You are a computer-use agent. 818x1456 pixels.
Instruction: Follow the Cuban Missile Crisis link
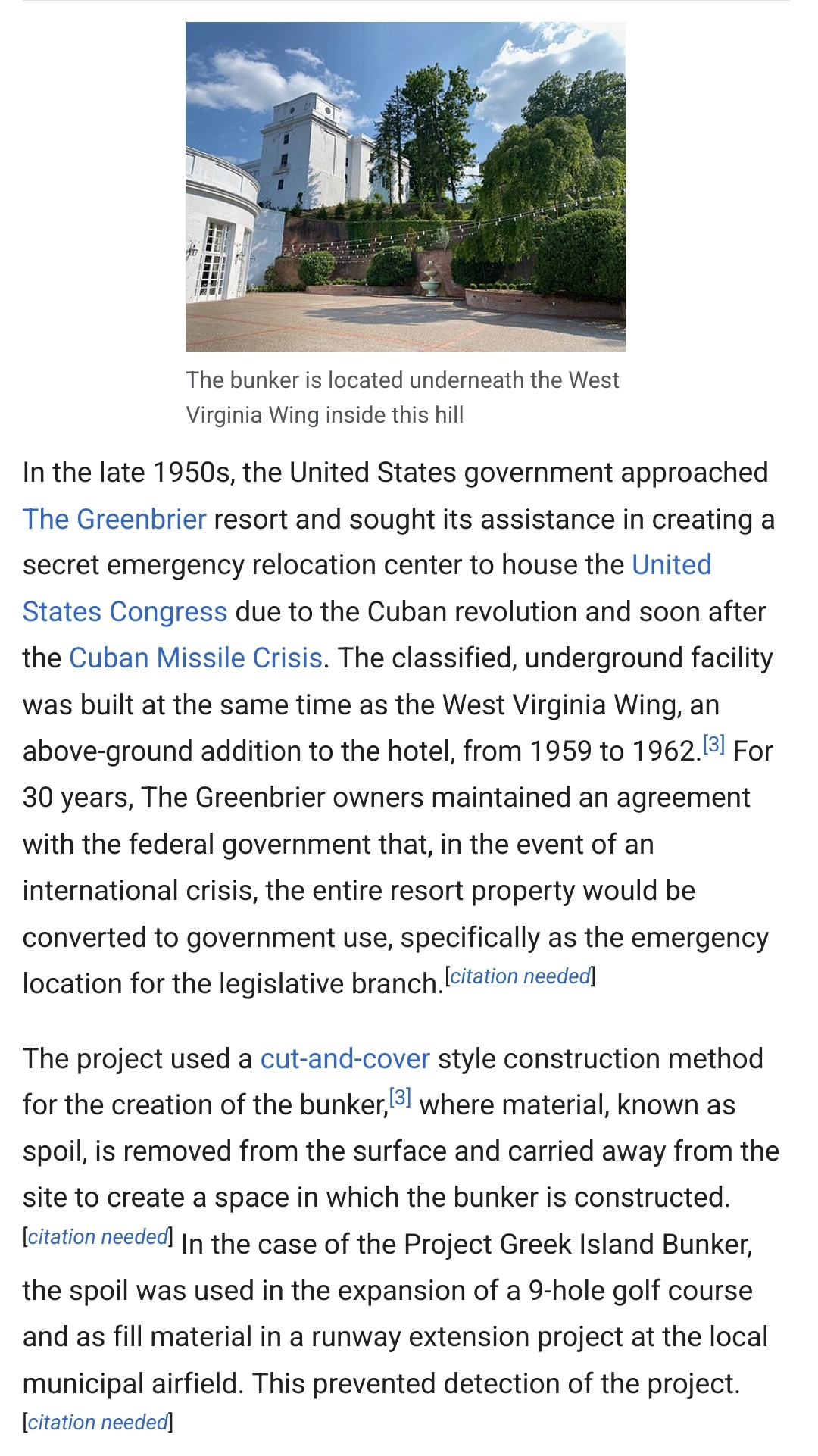[196, 658]
